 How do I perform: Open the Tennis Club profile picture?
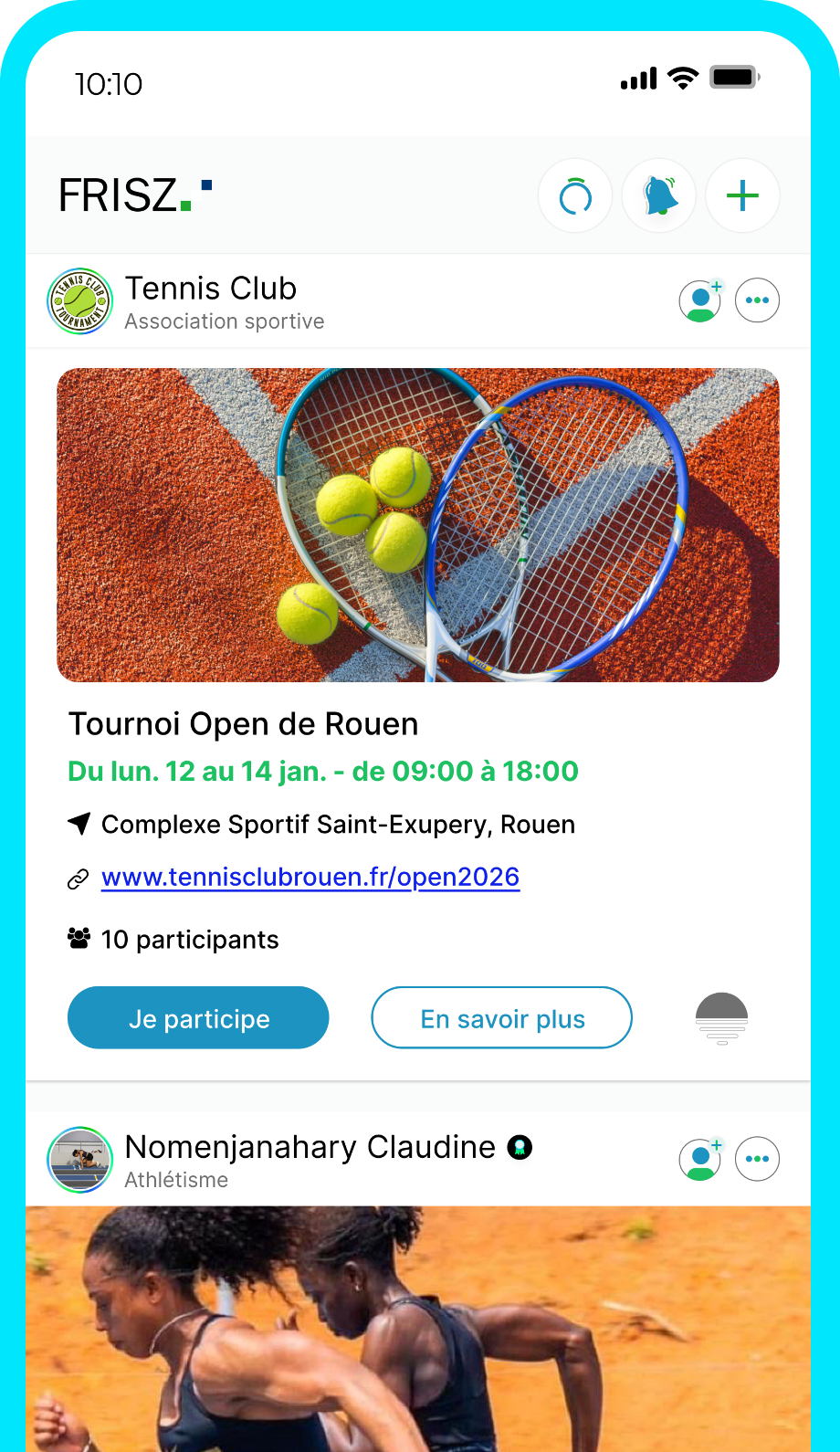pos(80,300)
